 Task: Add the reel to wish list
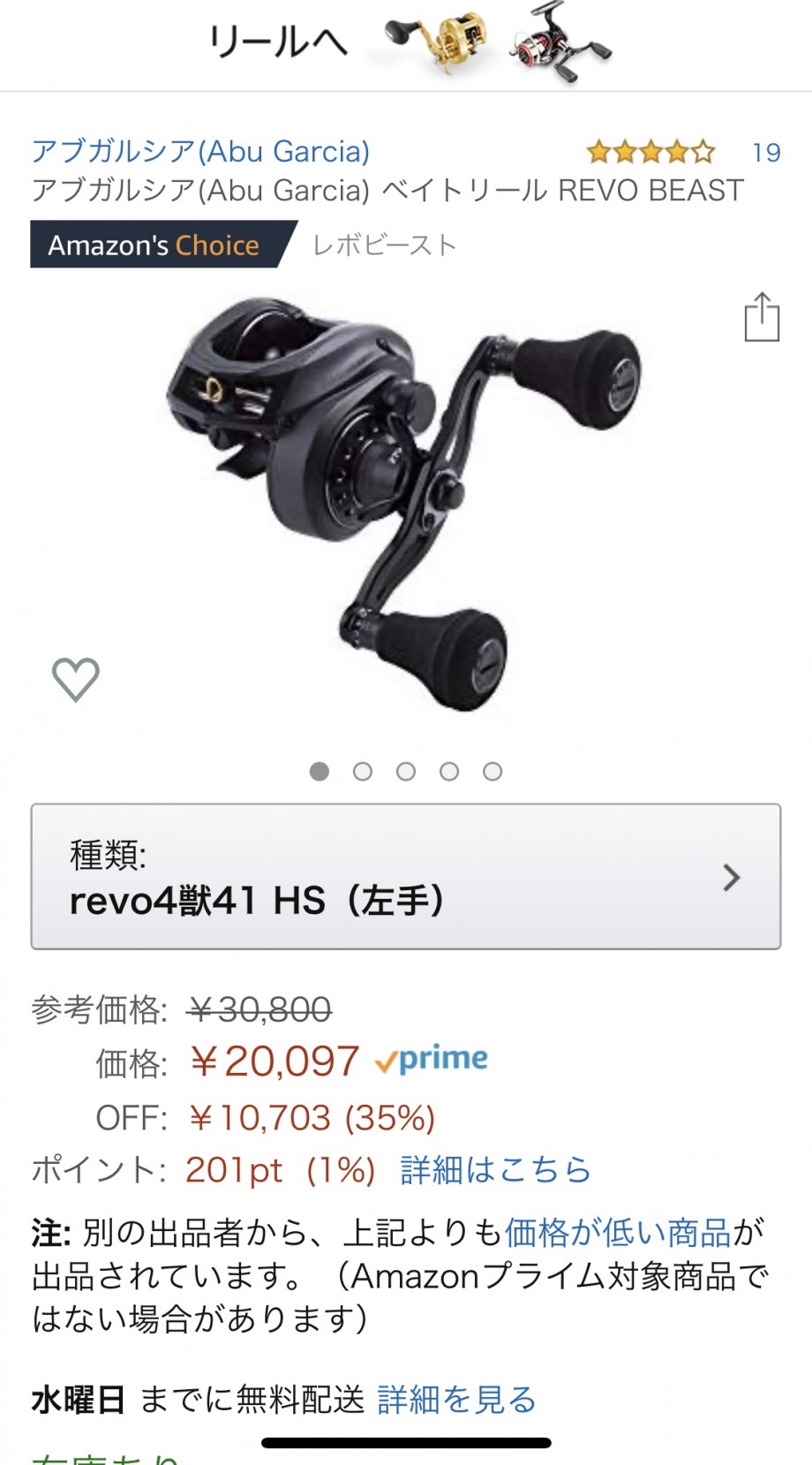coord(76,679)
